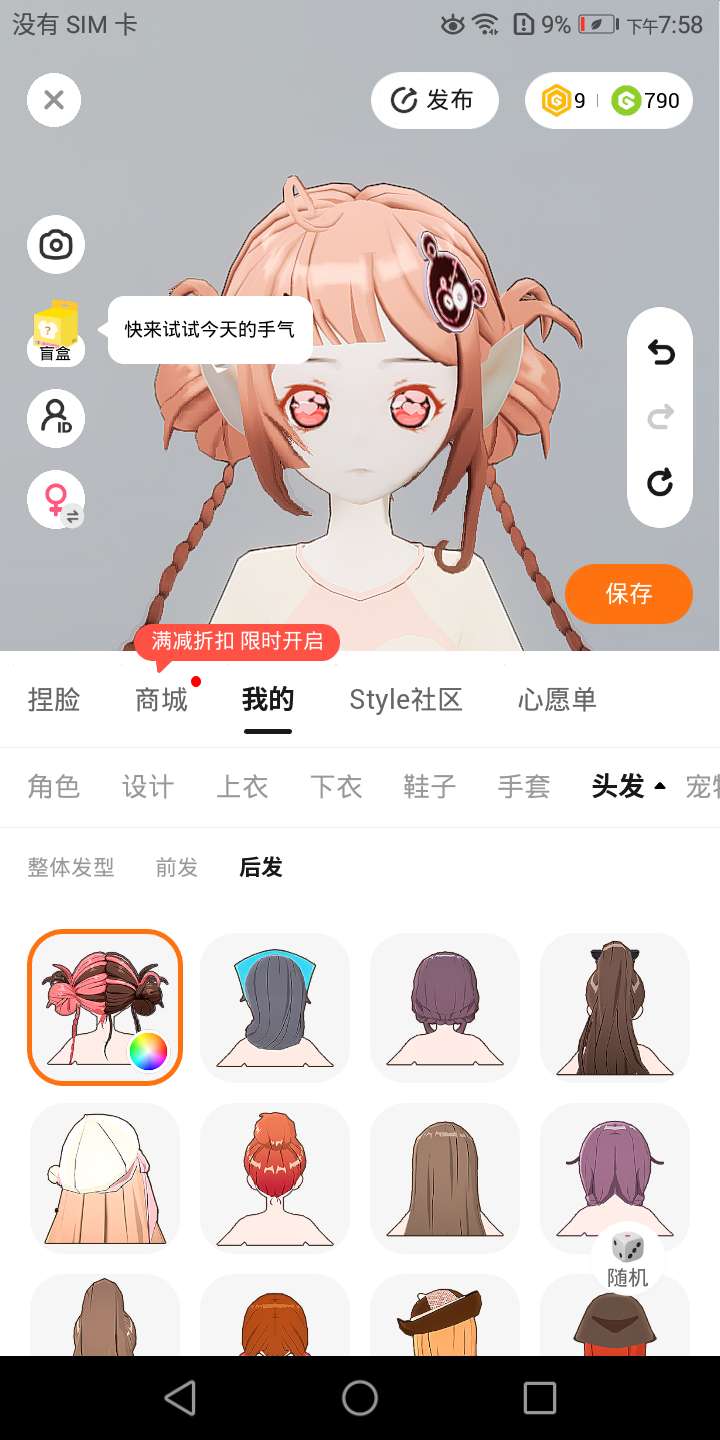Tap the 发布 publish button
This screenshot has height=1440, width=720.
point(434,100)
